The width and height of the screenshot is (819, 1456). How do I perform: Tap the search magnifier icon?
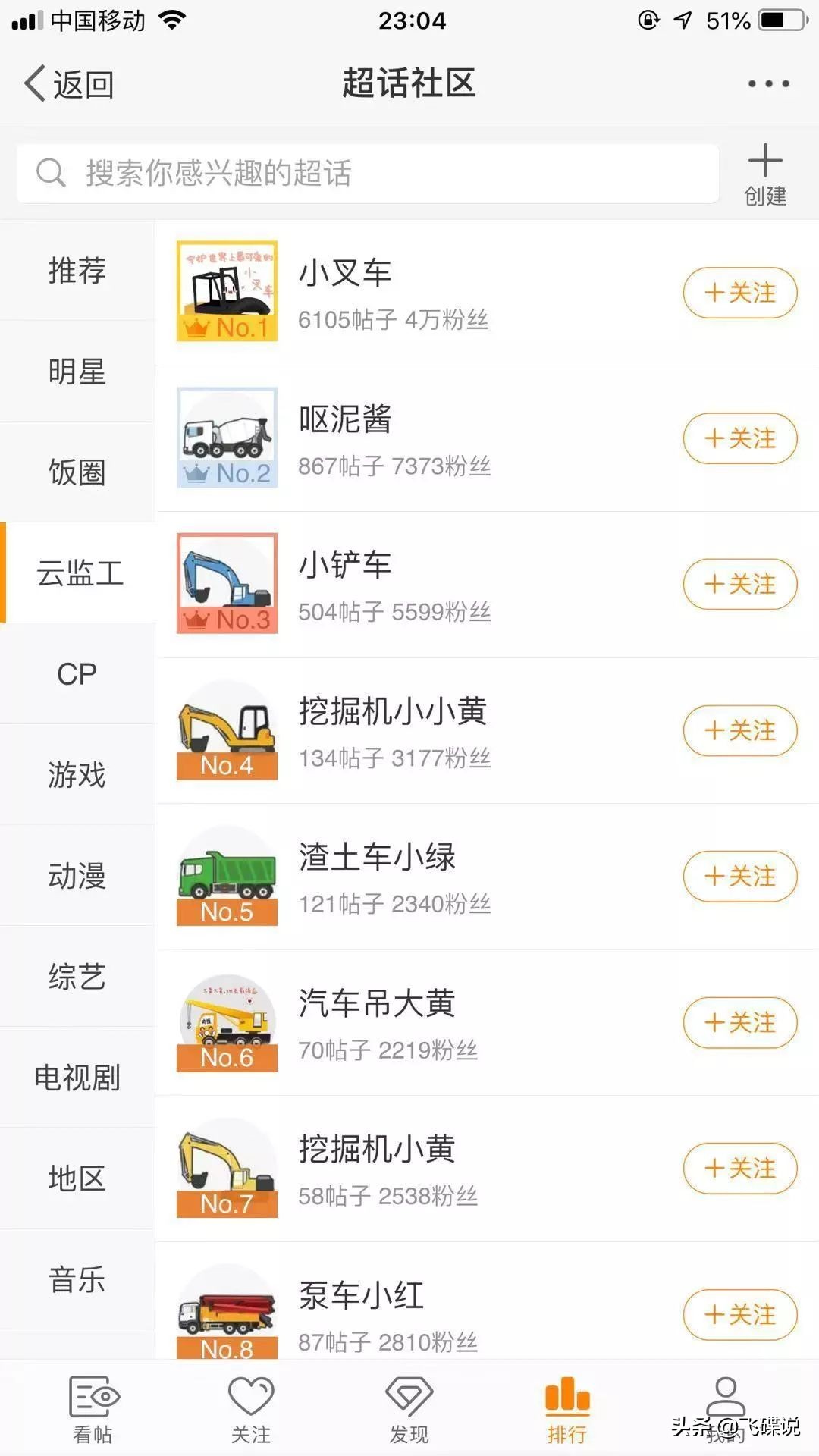click(49, 173)
